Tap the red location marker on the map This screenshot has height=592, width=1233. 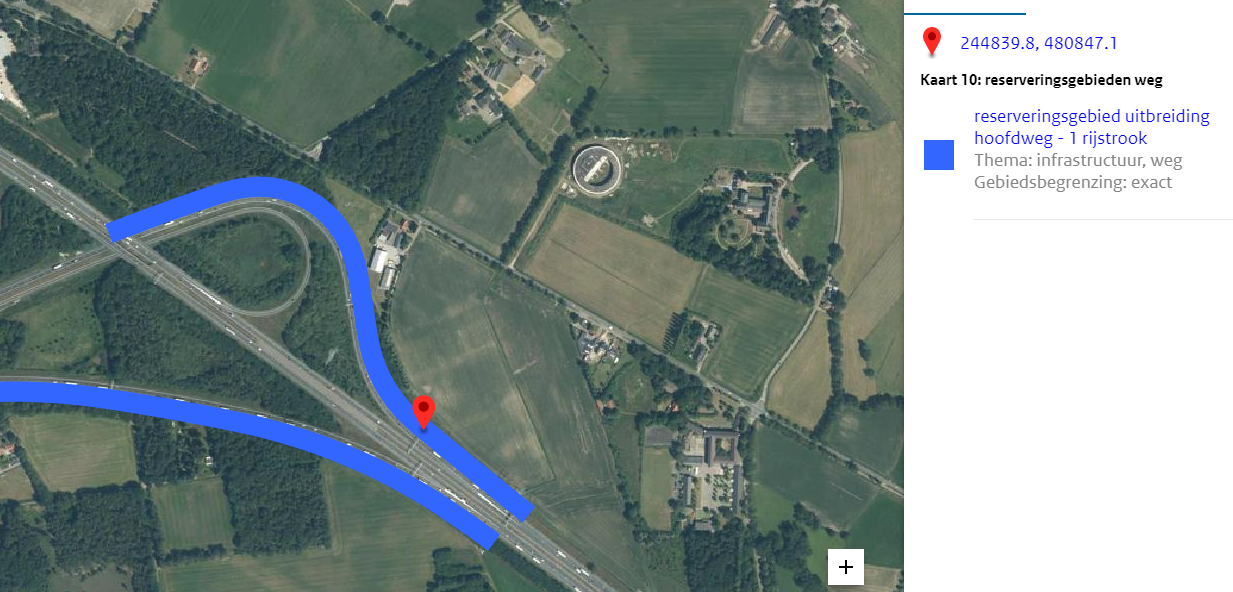pos(424,410)
